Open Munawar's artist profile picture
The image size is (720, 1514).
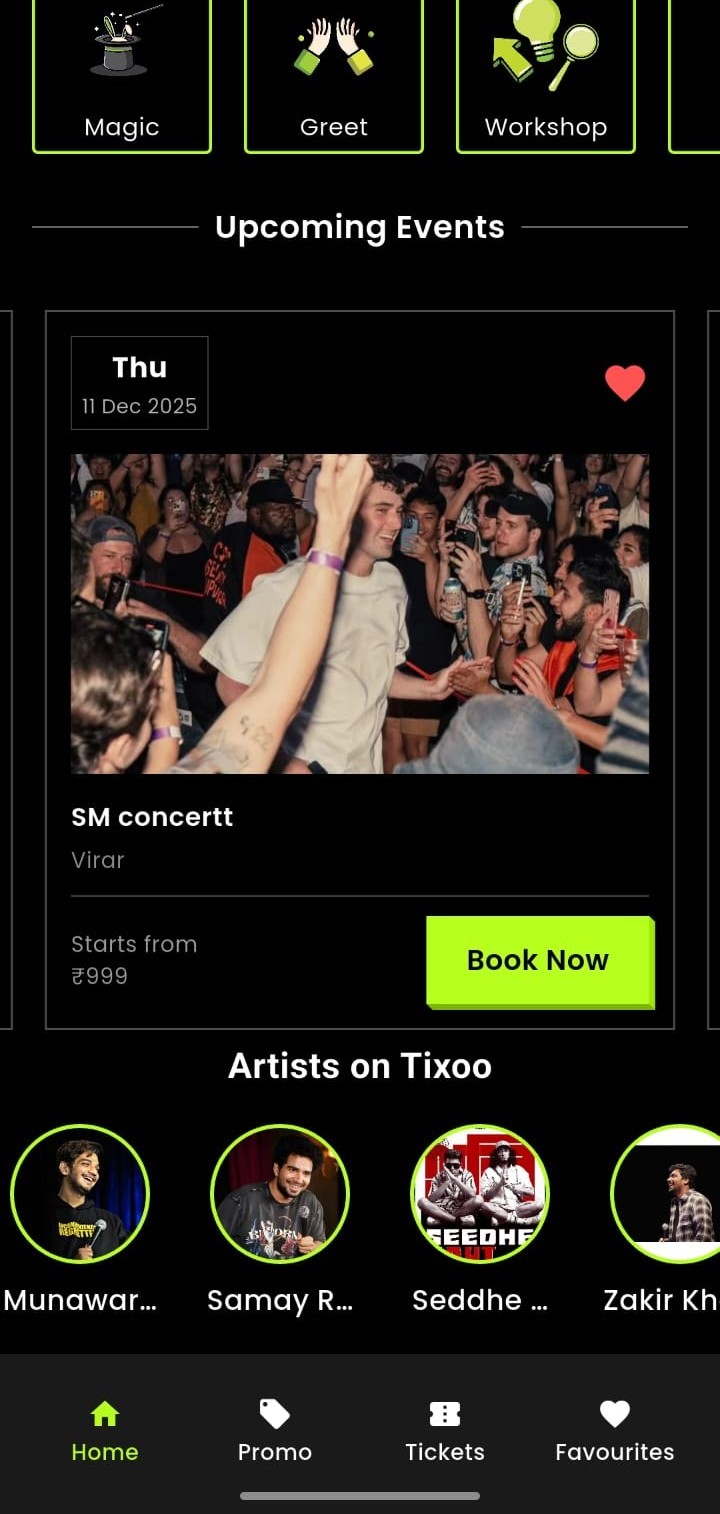80,1192
